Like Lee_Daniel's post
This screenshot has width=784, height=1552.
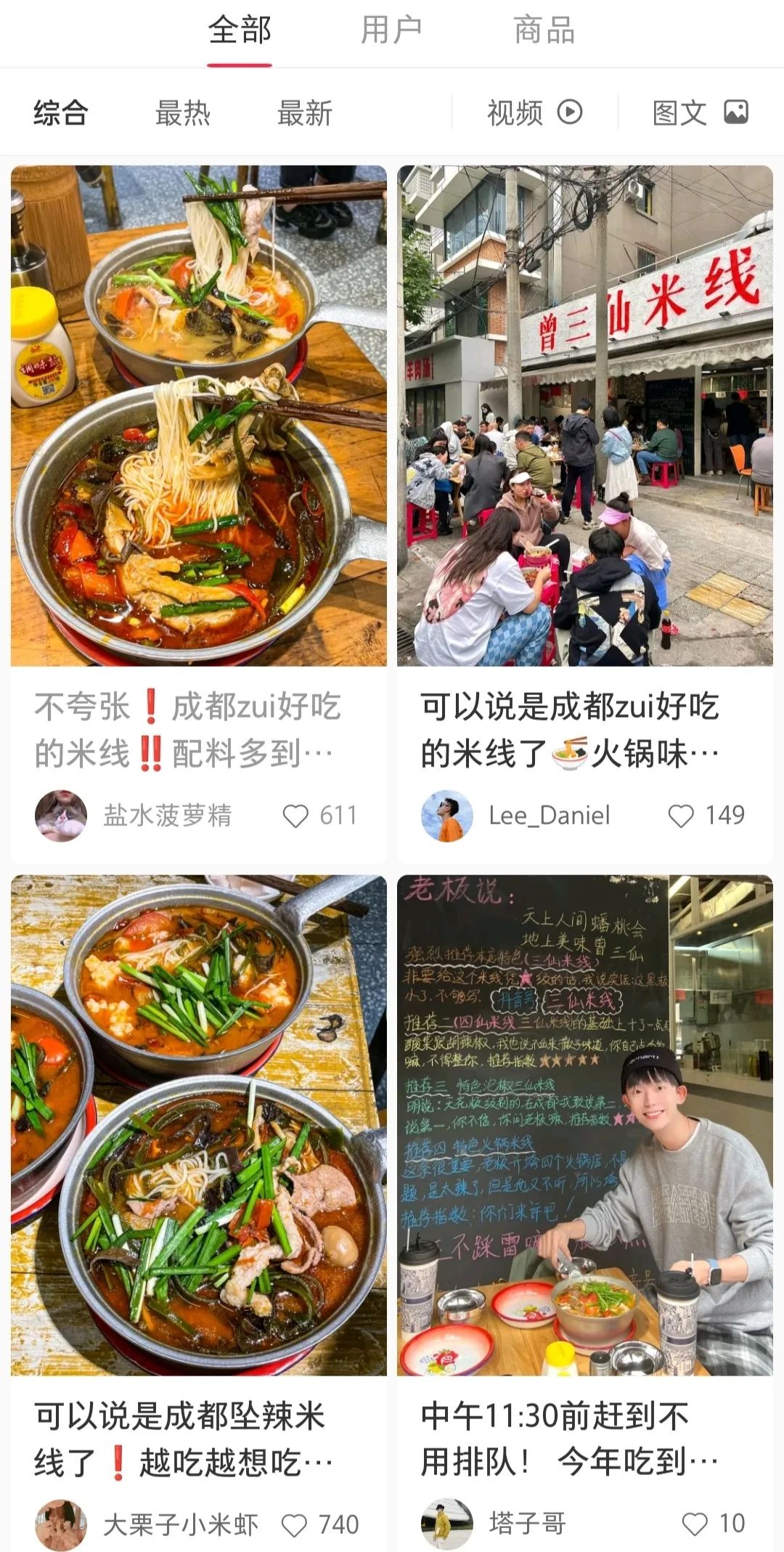pyautogui.click(x=681, y=816)
